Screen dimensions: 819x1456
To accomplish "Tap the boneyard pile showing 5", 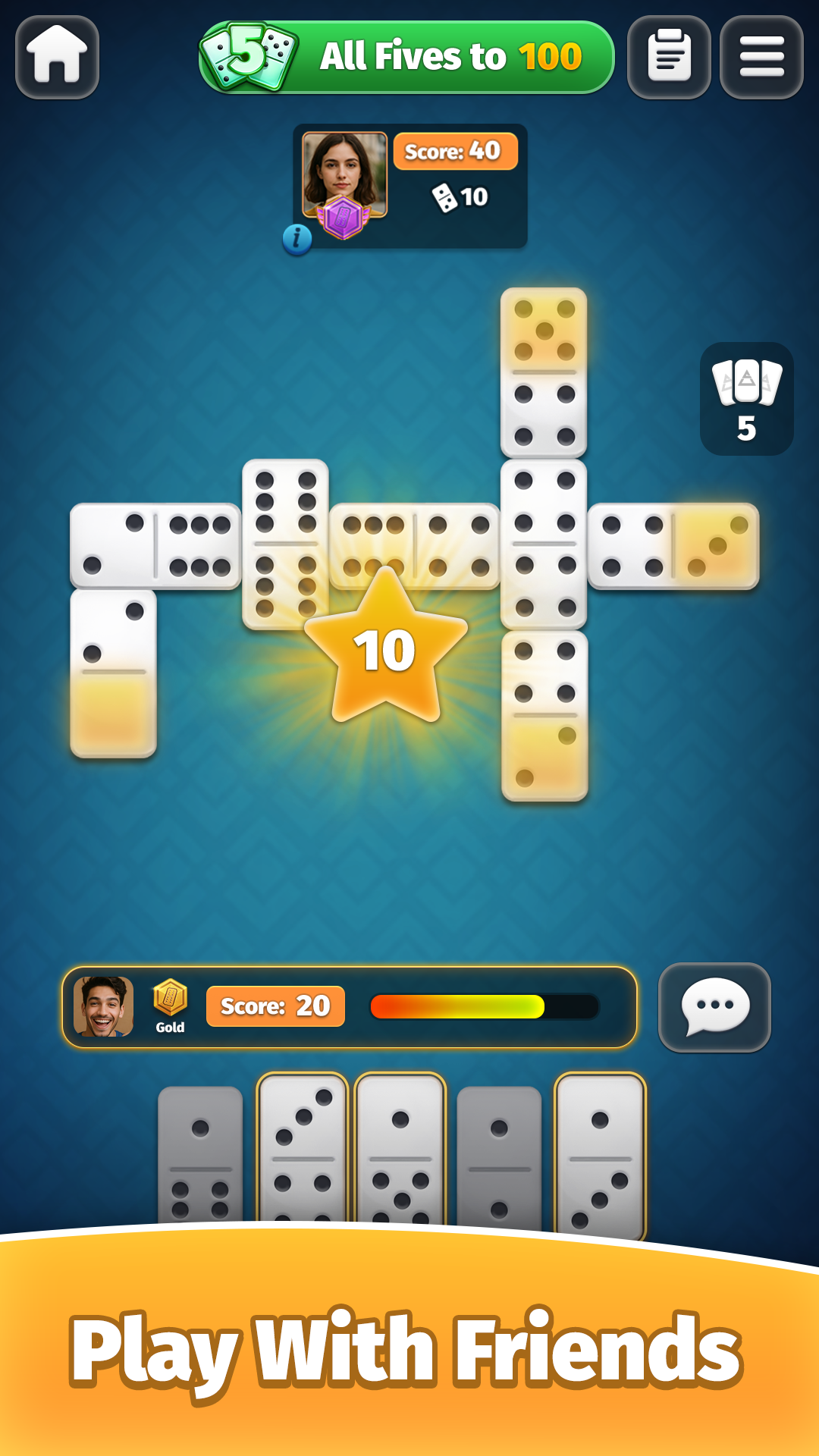I will [746, 399].
